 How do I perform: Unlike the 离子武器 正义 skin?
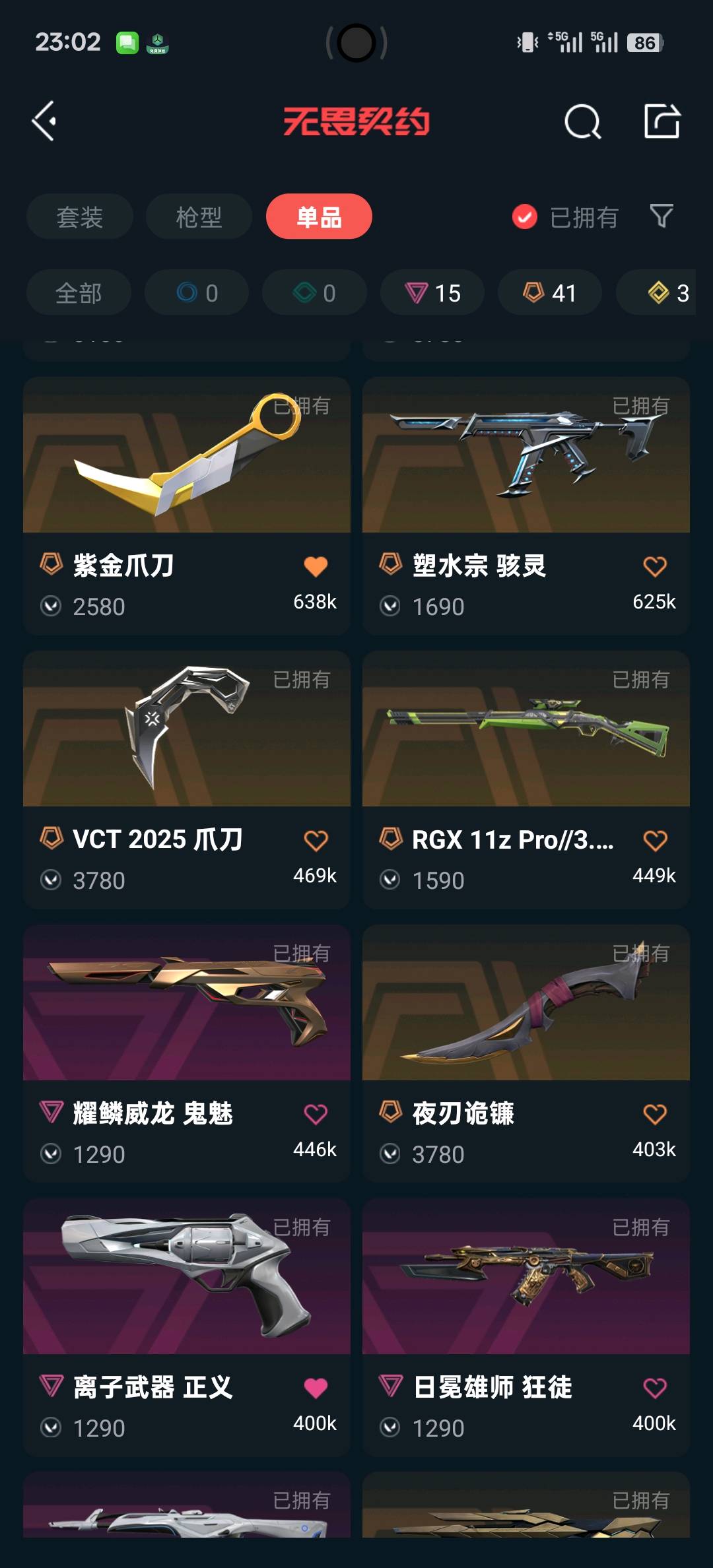pyautogui.click(x=316, y=1388)
